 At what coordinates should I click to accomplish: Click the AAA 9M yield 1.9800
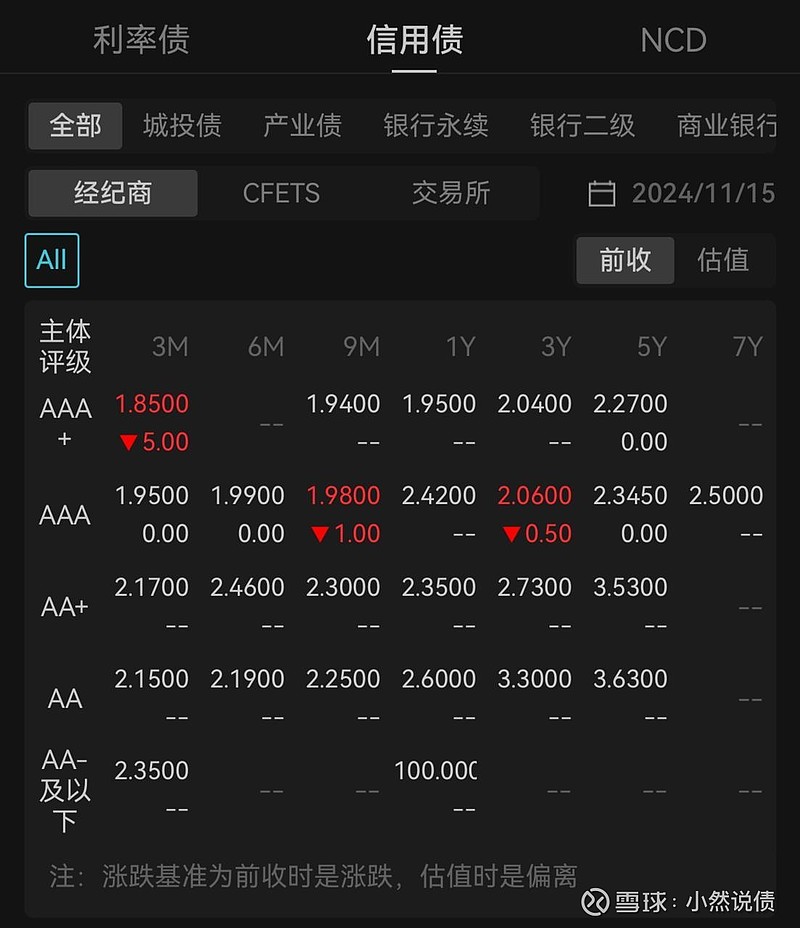tap(344, 495)
